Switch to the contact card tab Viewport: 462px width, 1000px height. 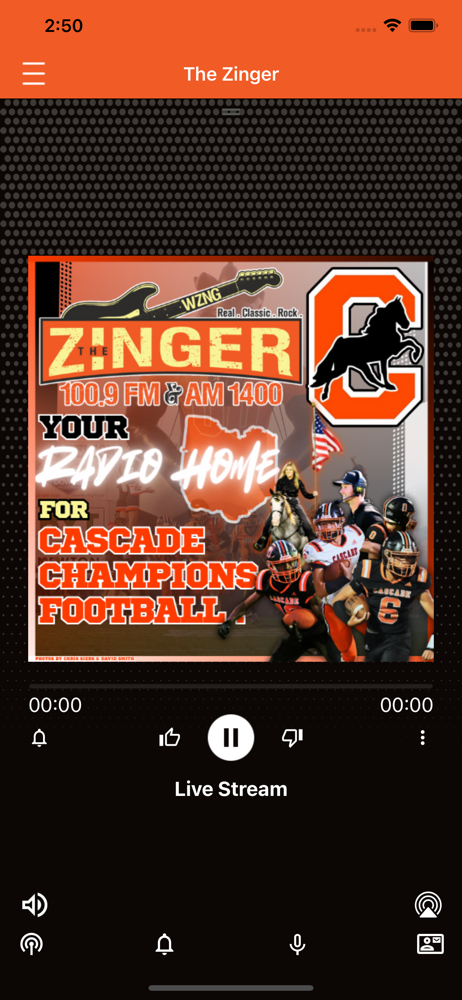[430, 944]
